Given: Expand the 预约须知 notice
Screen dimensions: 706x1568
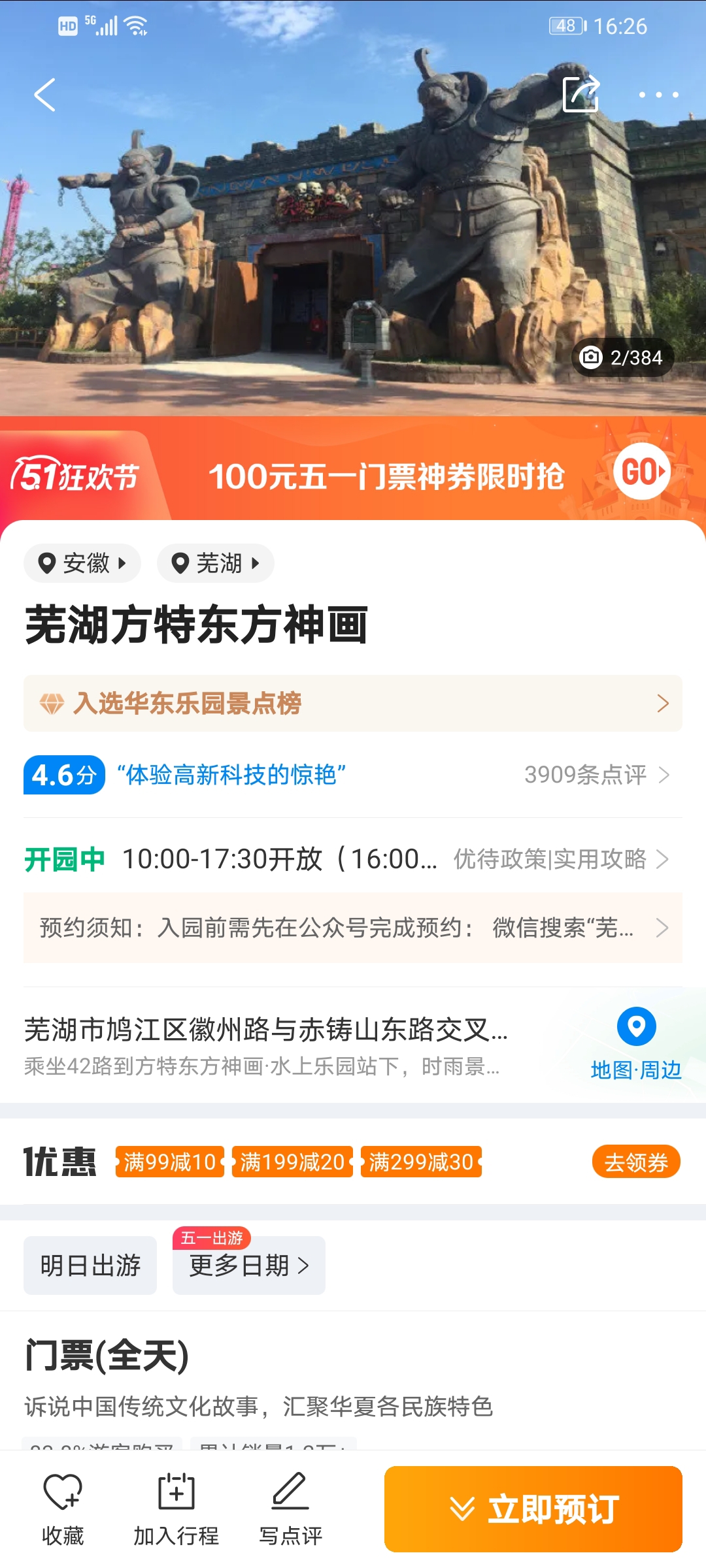Looking at the screenshot, I should click(353, 928).
